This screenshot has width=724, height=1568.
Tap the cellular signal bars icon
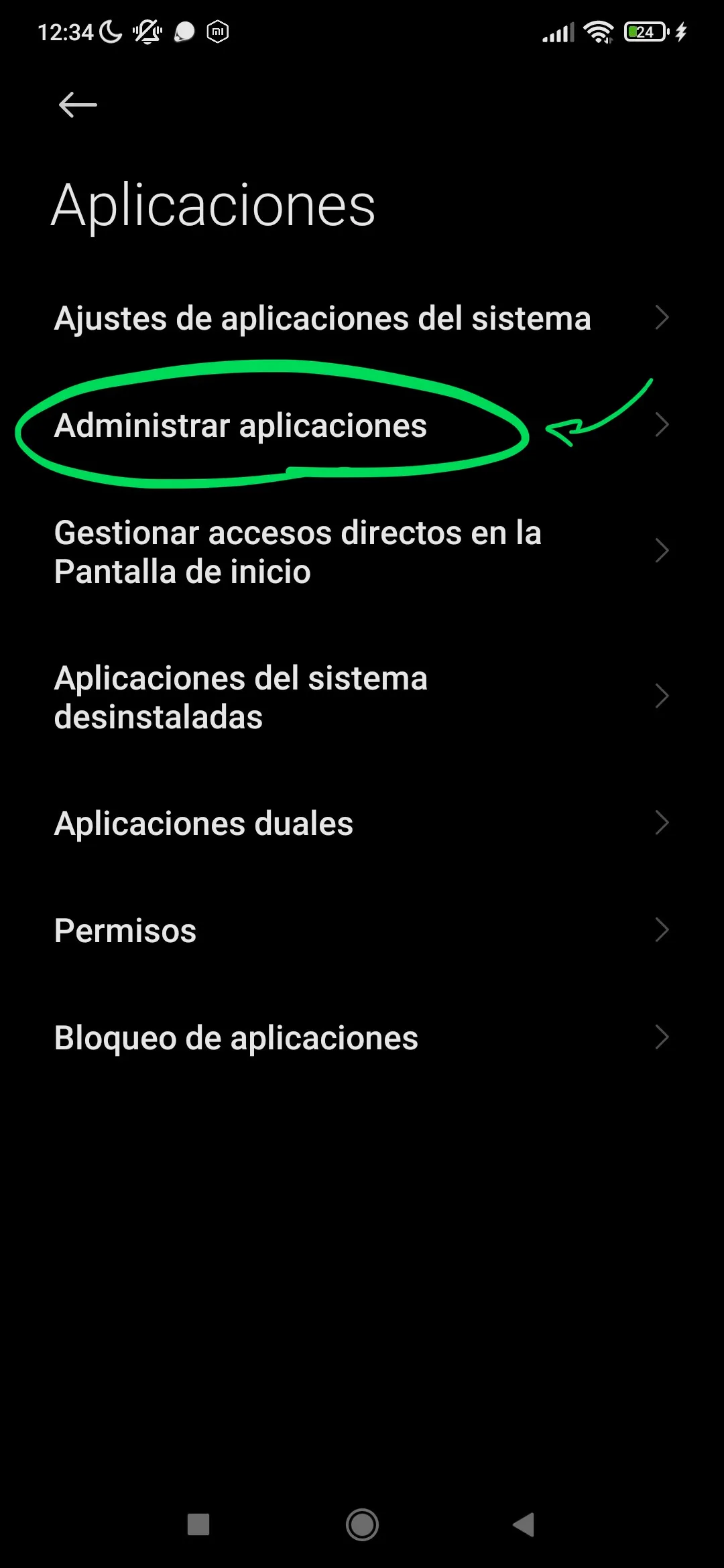[x=556, y=30]
